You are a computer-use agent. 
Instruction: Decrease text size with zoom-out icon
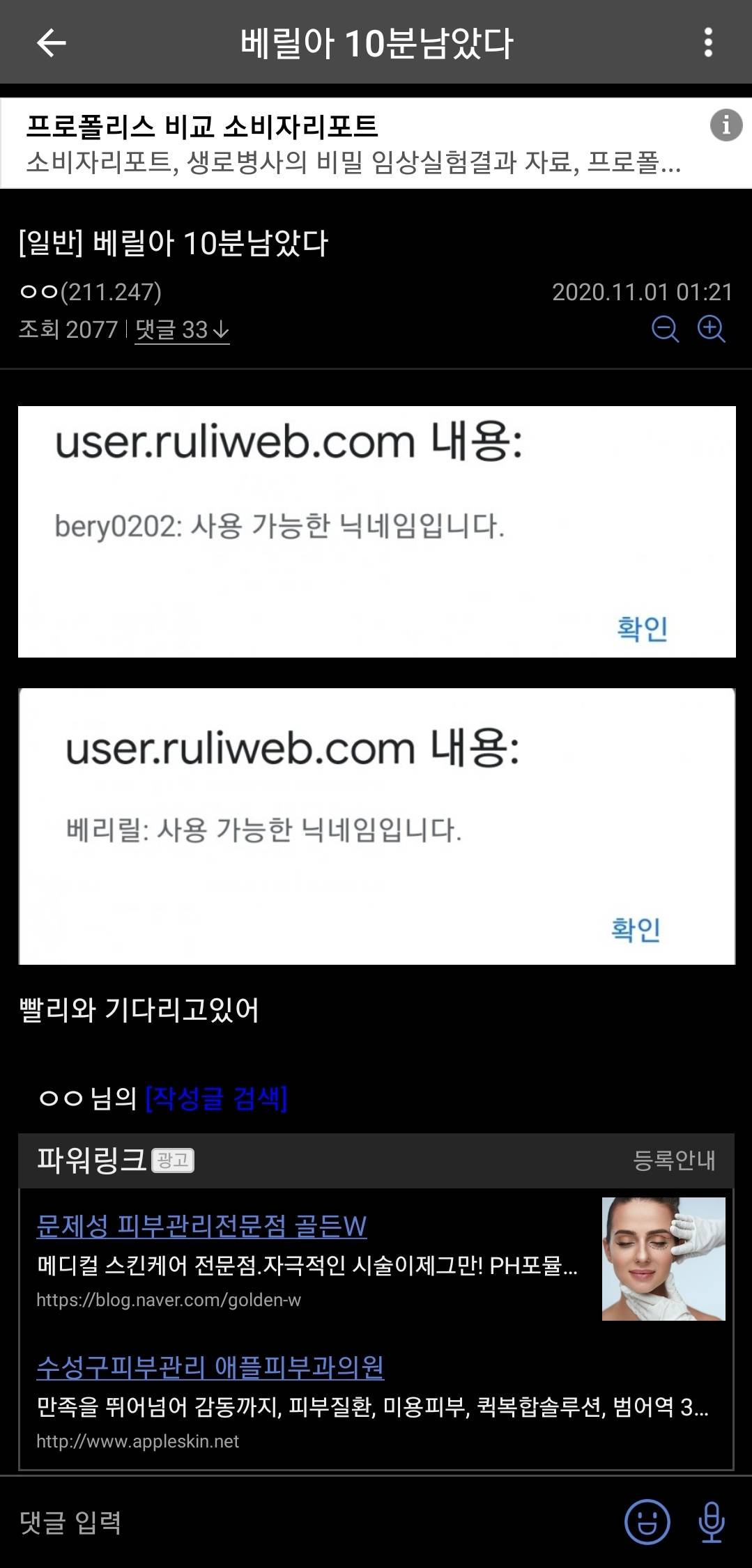665,329
